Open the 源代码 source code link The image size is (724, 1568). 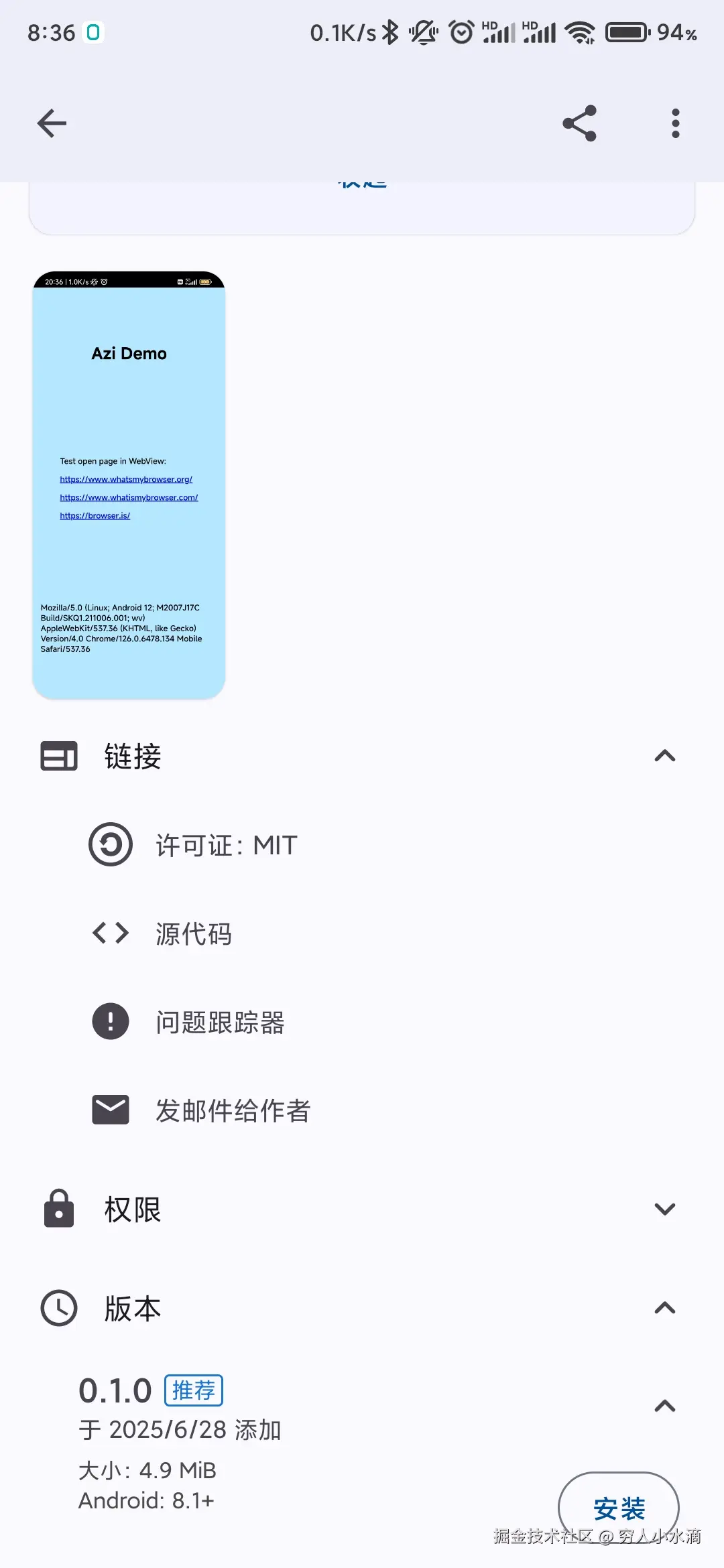coord(193,933)
